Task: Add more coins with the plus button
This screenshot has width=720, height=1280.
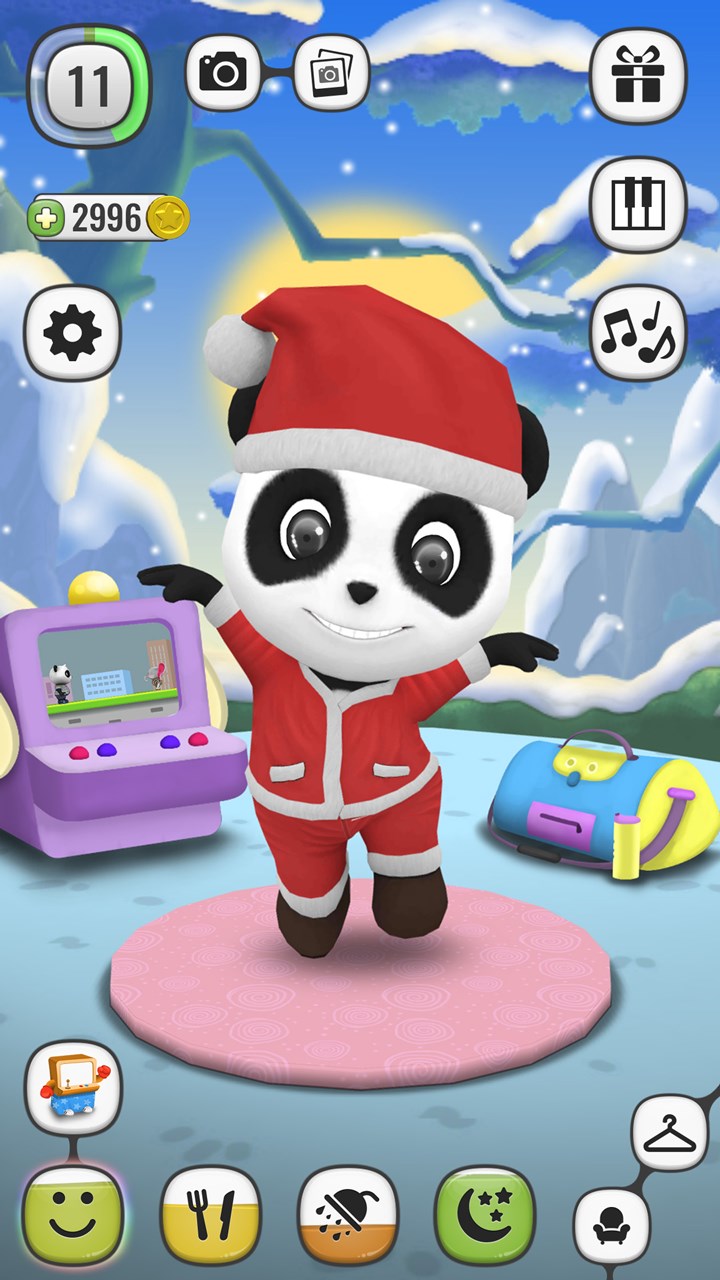Action: tap(46, 217)
